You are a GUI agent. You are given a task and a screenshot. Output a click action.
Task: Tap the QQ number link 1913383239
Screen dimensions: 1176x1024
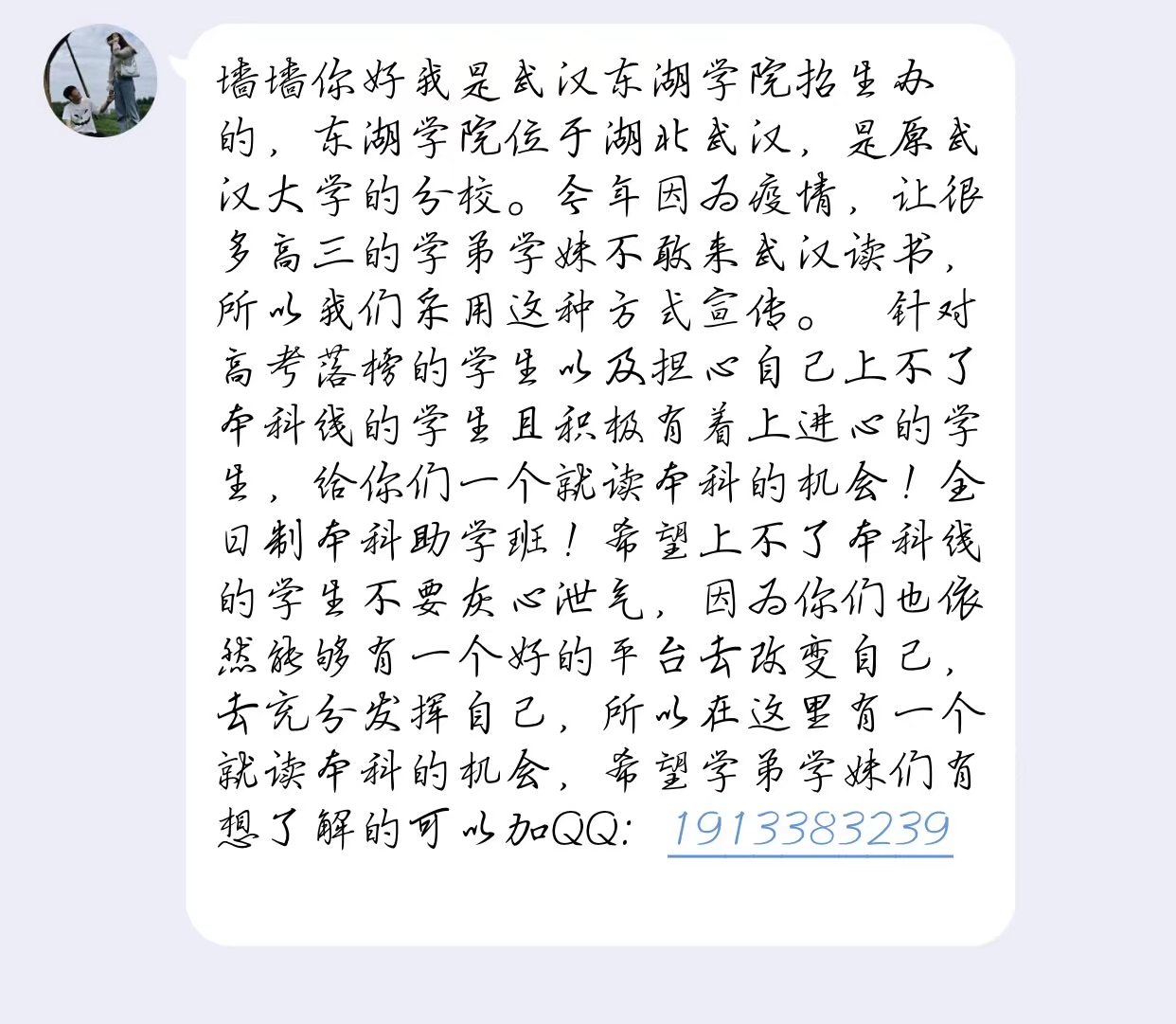(x=810, y=830)
